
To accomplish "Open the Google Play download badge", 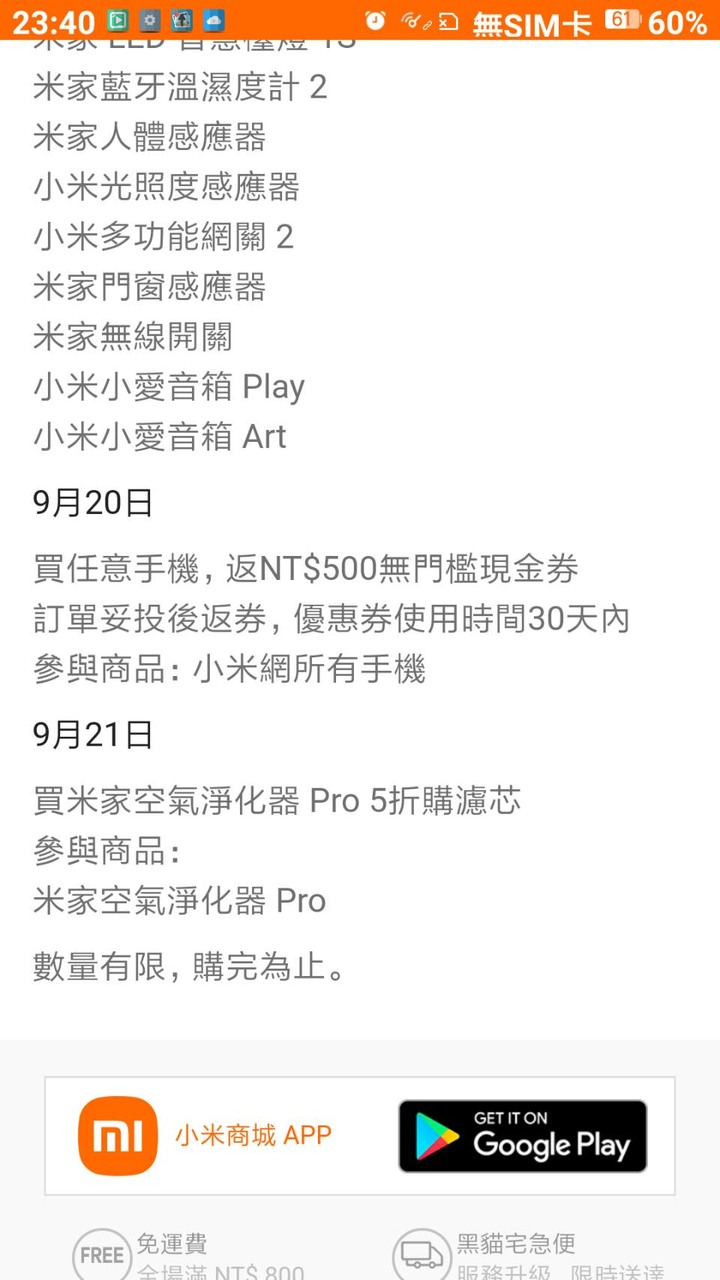I will tap(522, 1136).
